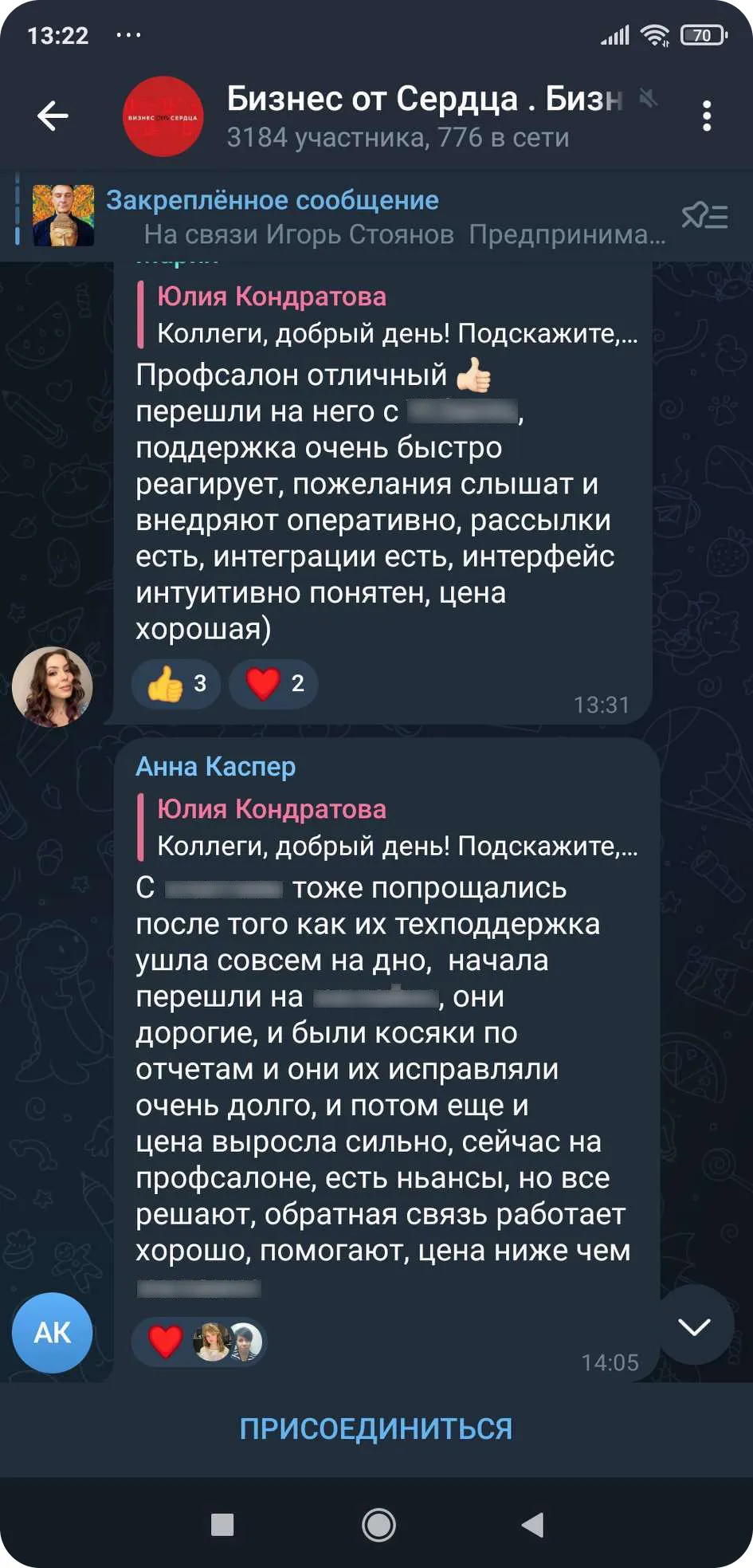
Task: Join the group via ПРИСОЕДИНИТЬСЯ
Action: pyautogui.click(x=376, y=1429)
